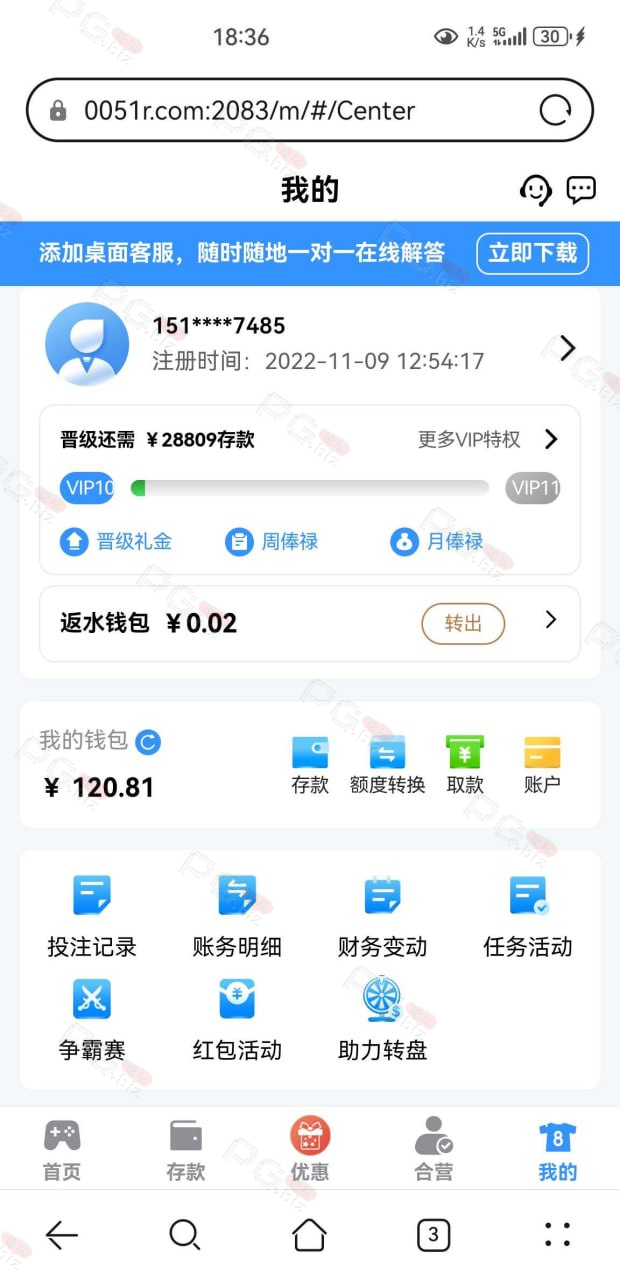Tap the 转出 transfer-out button

pyautogui.click(x=463, y=623)
